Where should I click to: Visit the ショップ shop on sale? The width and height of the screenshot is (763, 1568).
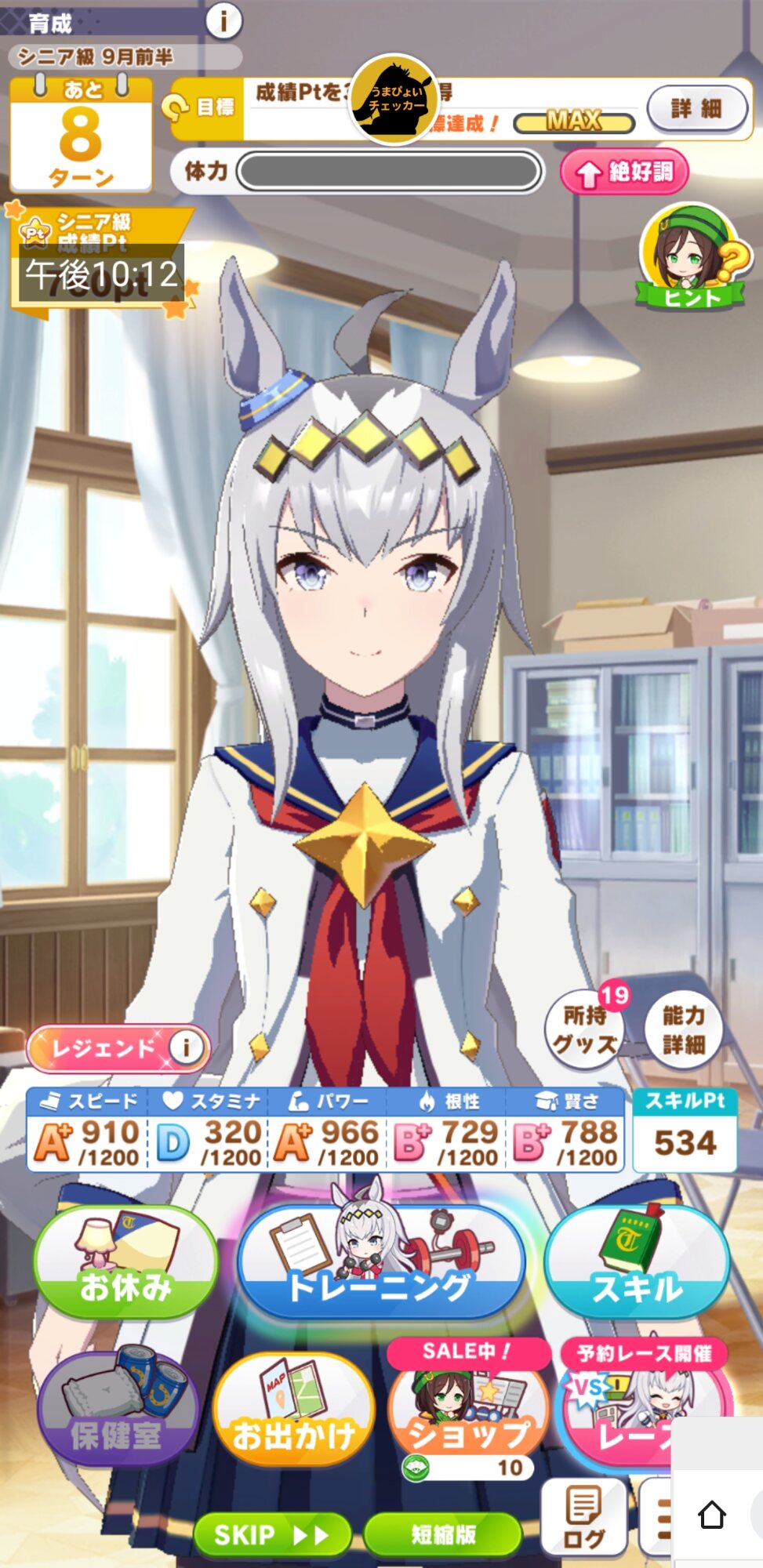click(468, 1412)
